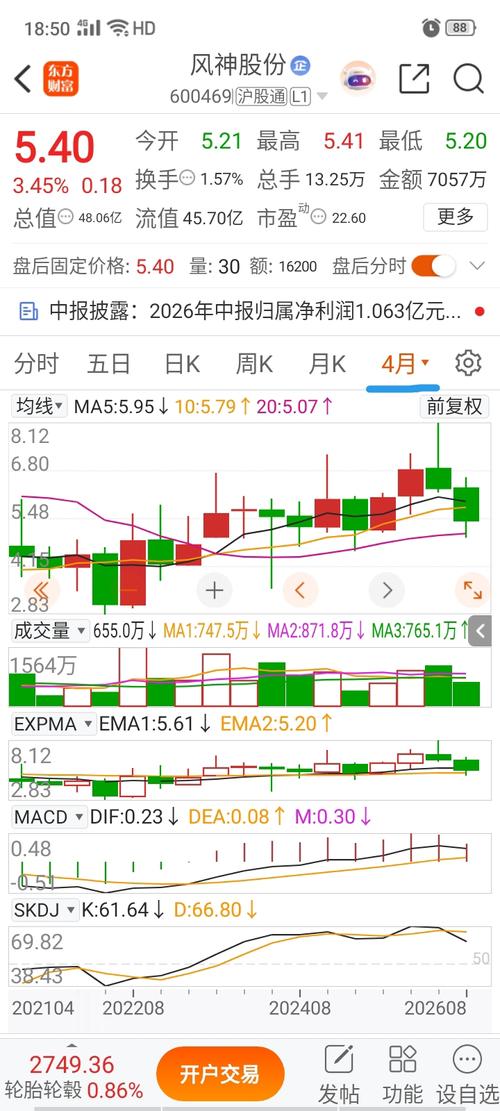Open the search magnifier

(x=468, y=79)
